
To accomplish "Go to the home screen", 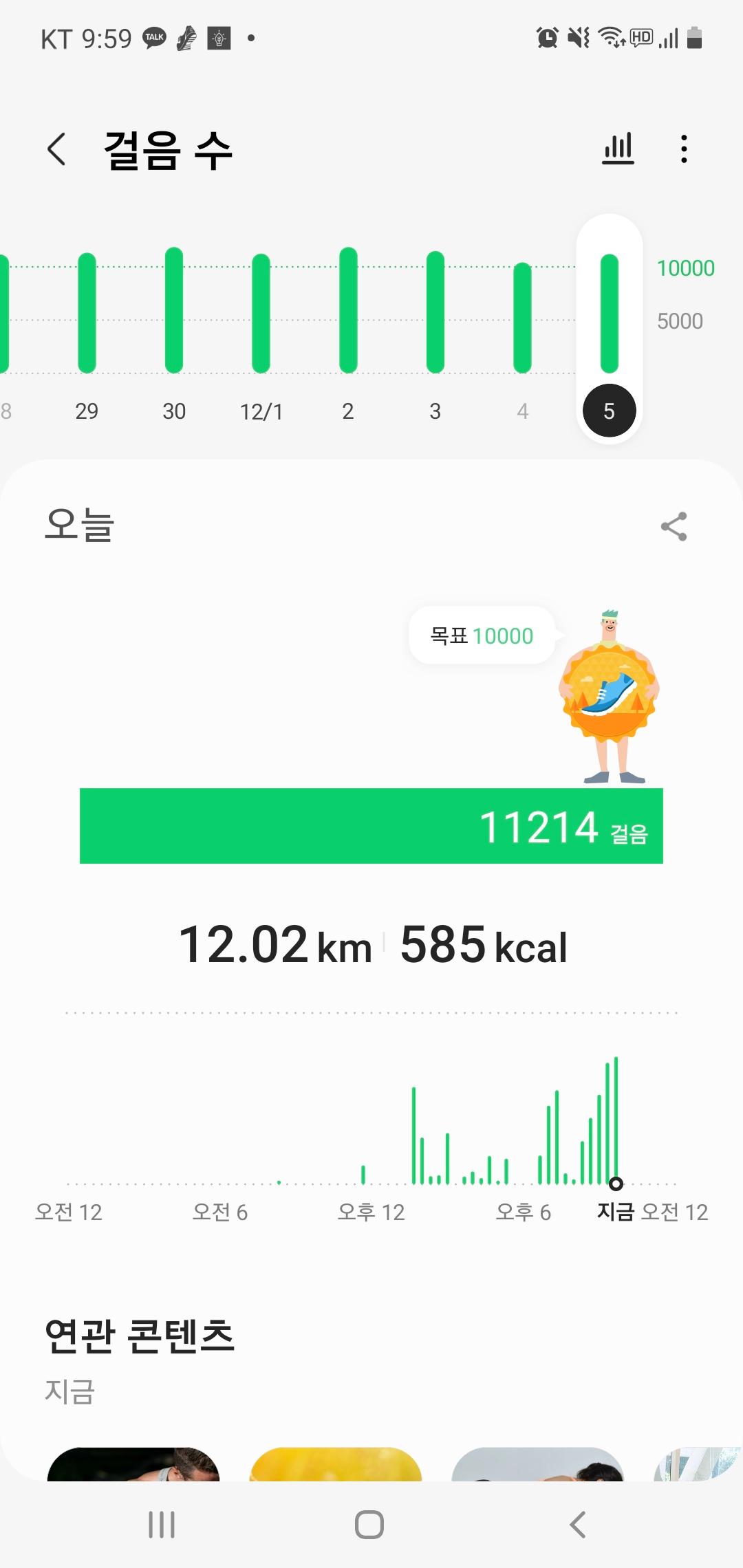I will pyautogui.click(x=369, y=1524).
